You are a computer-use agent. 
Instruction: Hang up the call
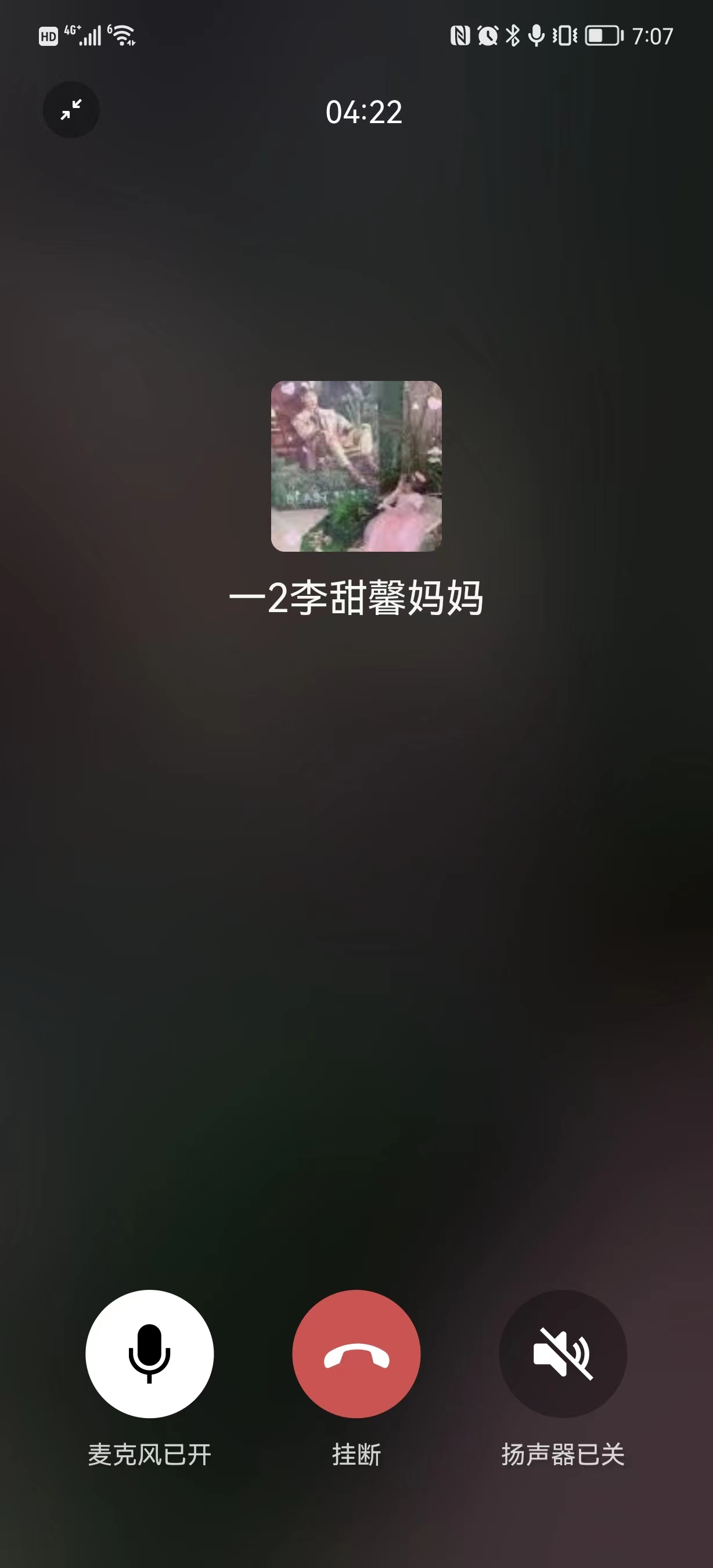pyautogui.click(x=356, y=1354)
